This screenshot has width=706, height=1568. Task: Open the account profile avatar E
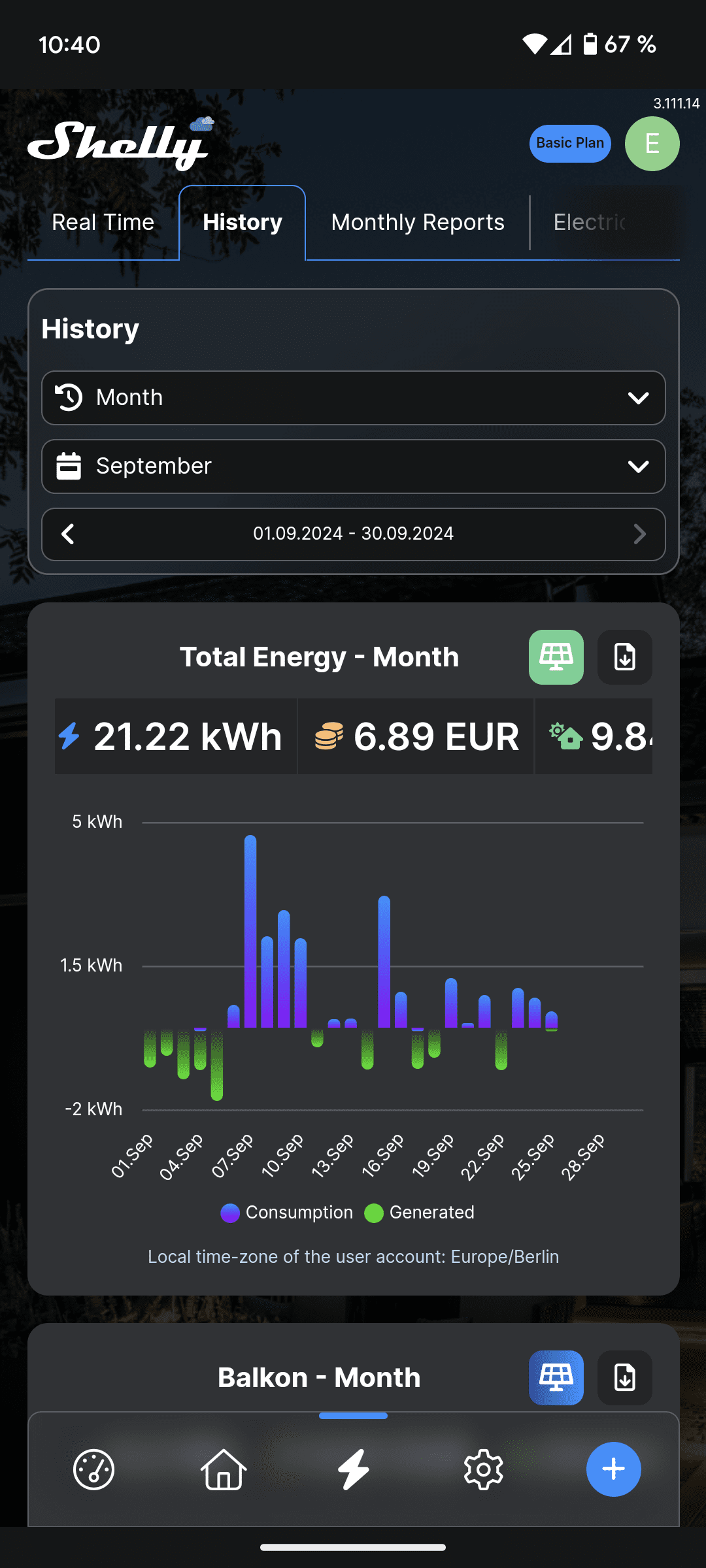coord(652,144)
